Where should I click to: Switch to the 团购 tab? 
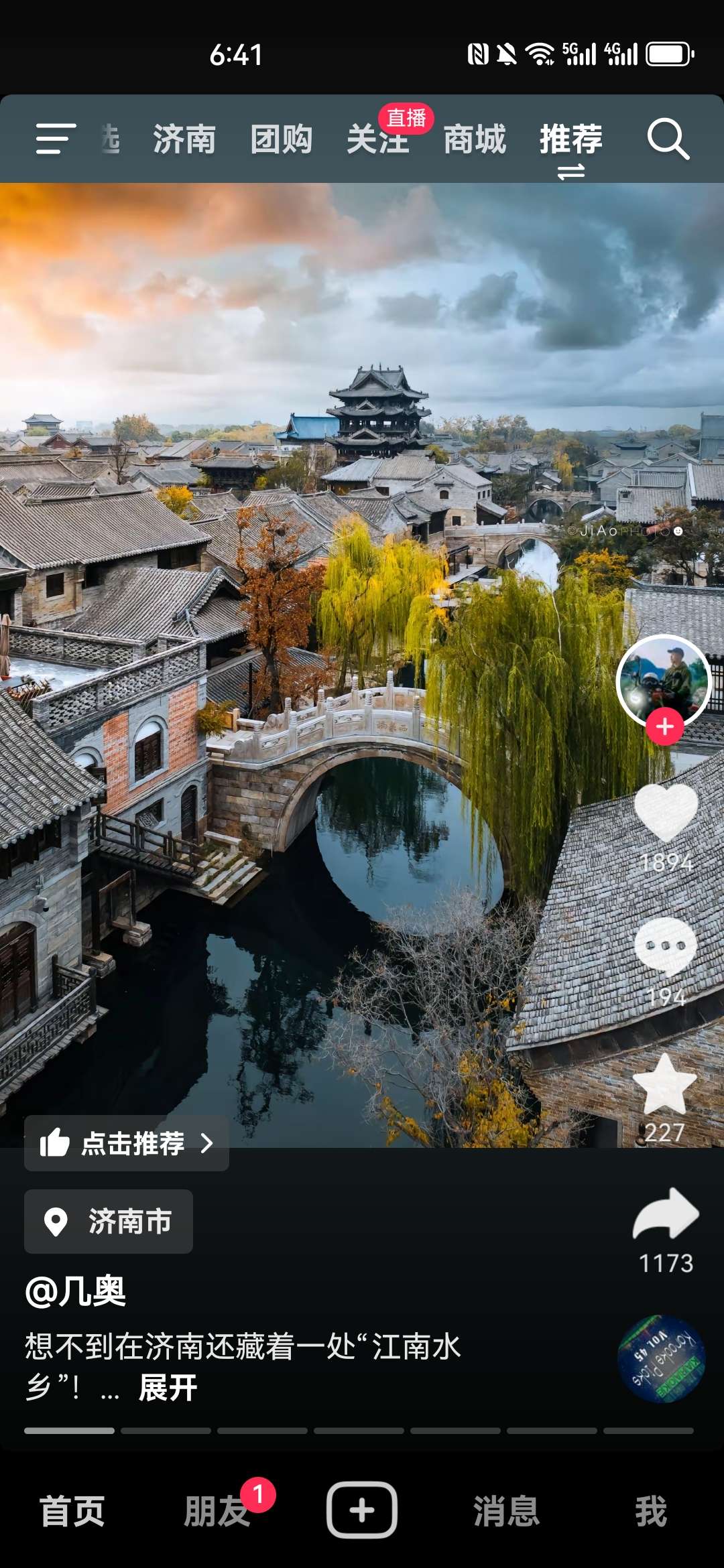click(x=281, y=139)
